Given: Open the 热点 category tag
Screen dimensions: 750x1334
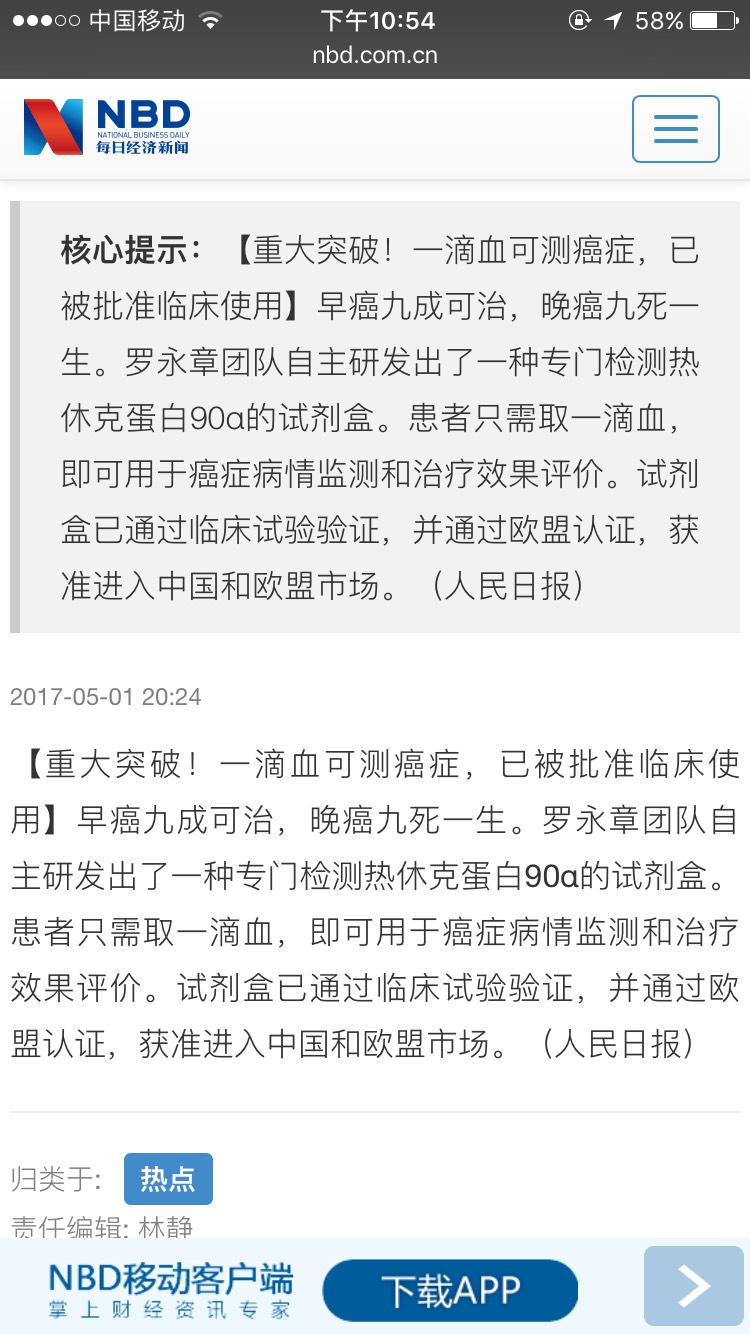Looking at the screenshot, I should (x=168, y=1179).
